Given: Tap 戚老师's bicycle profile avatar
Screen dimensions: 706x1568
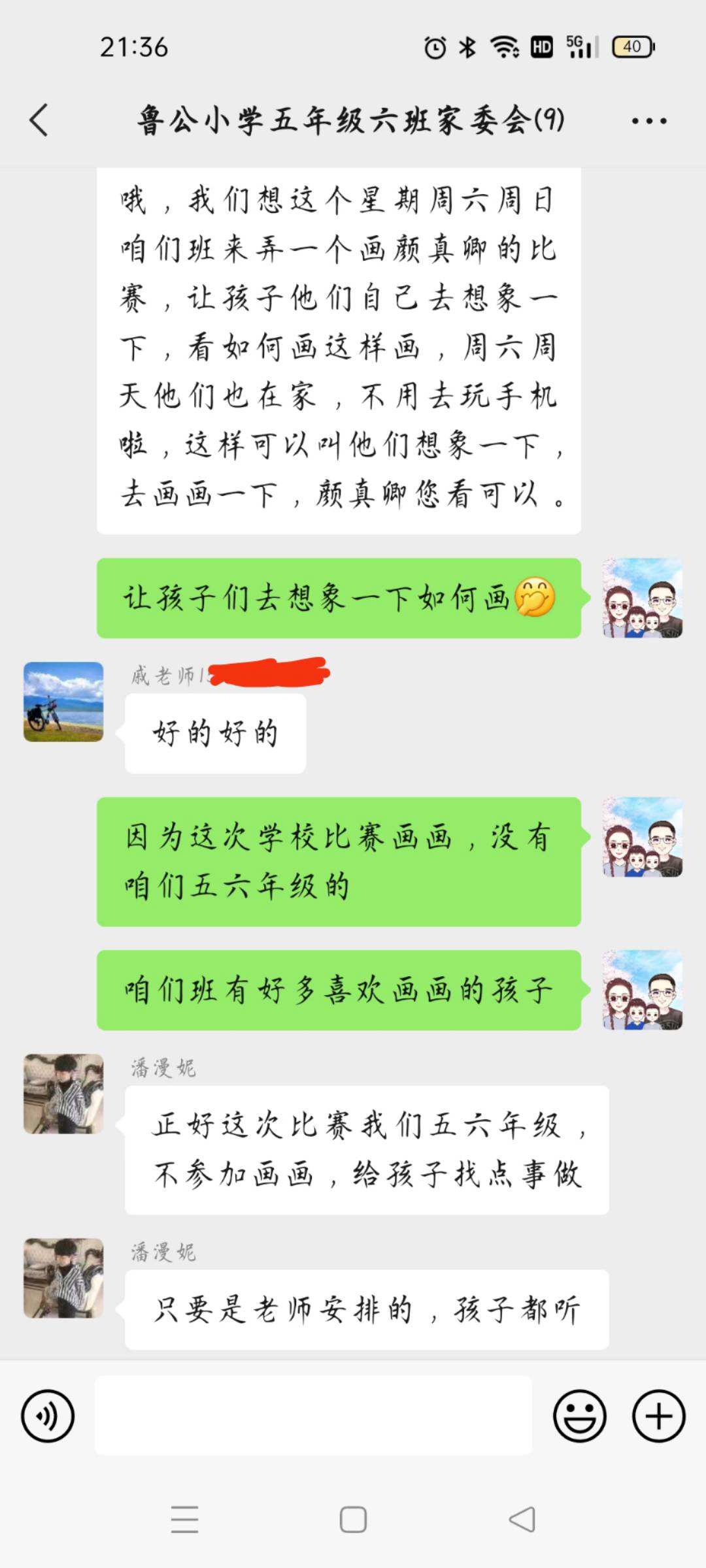Looking at the screenshot, I should (x=63, y=702).
